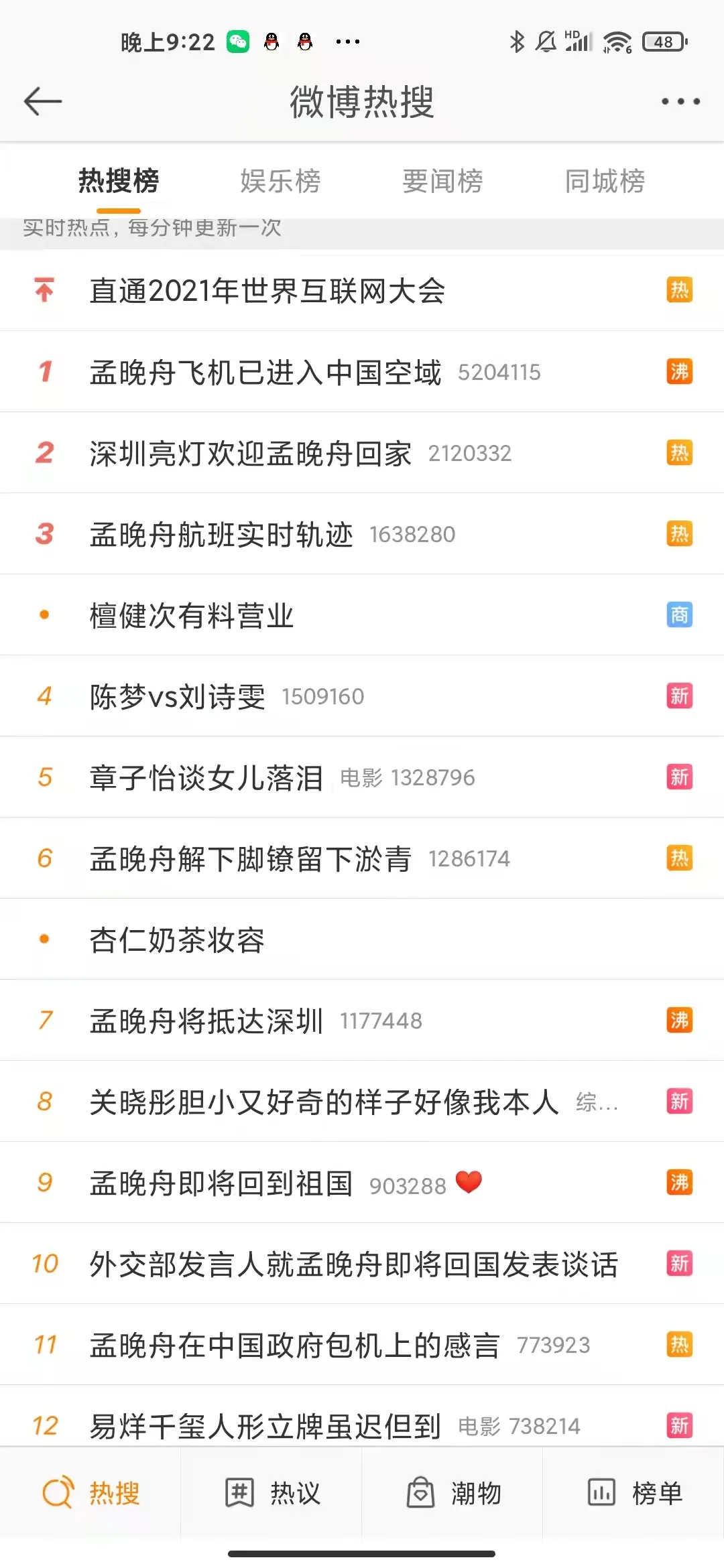Screen dimensions: 724x1568
Task: Open 孟晚舟航班实时轨迹 trend
Action: click(221, 535)
